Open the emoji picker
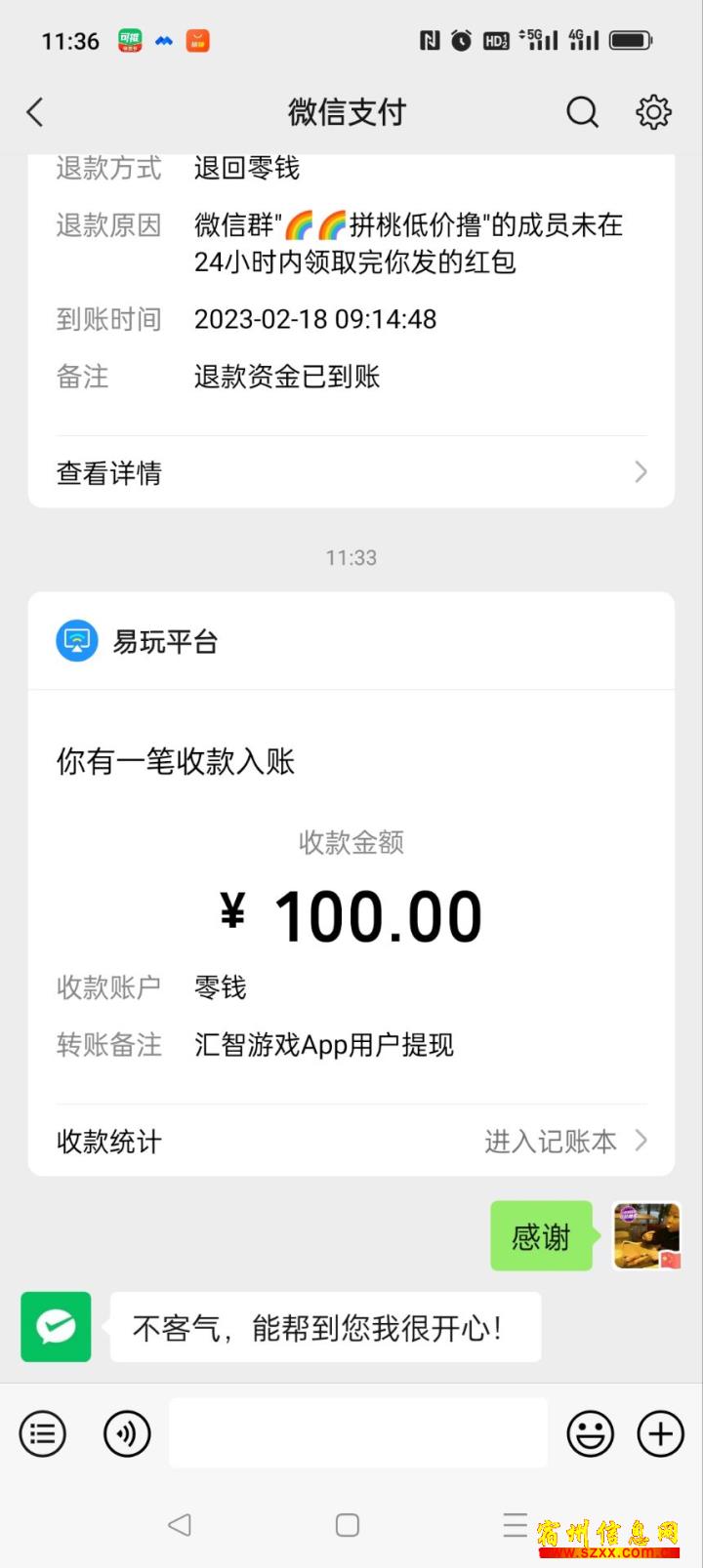Viewport: 703px width, 1568px height. tap(591, 1433)
